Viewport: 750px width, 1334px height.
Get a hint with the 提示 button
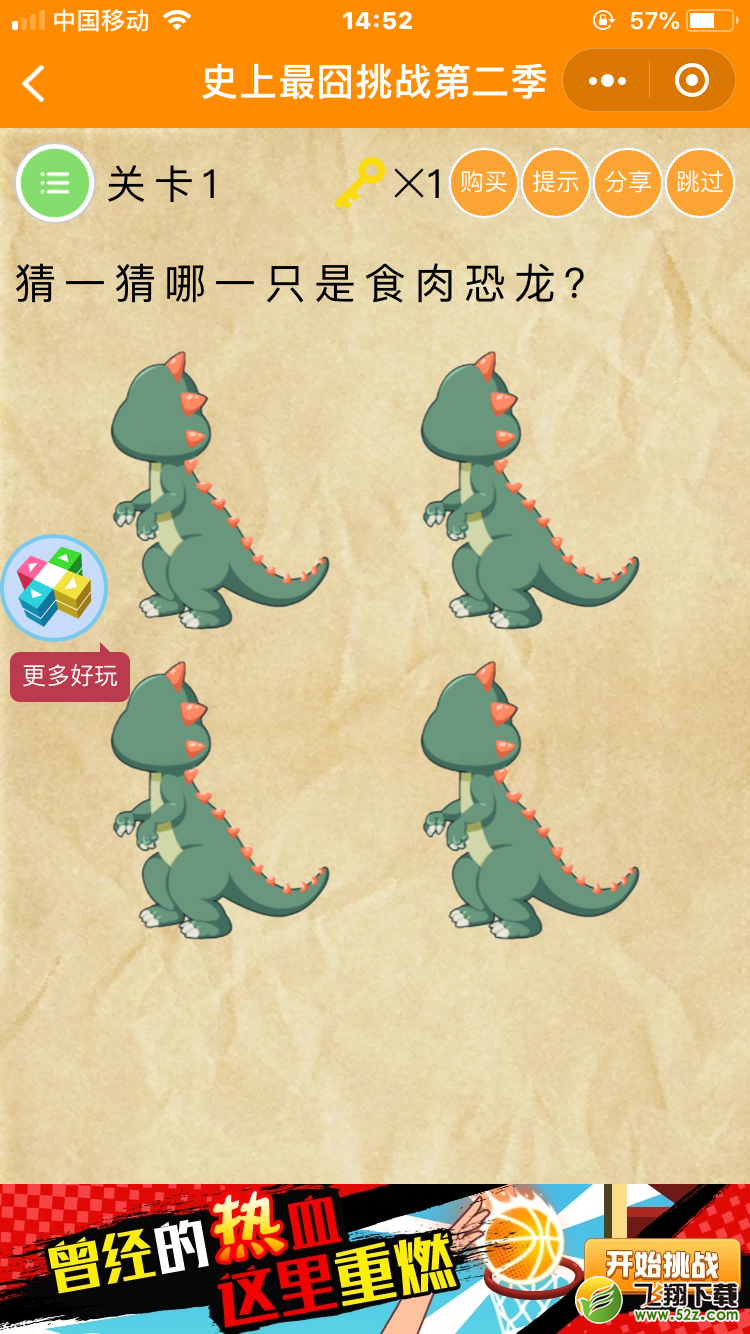click(556, 183)
